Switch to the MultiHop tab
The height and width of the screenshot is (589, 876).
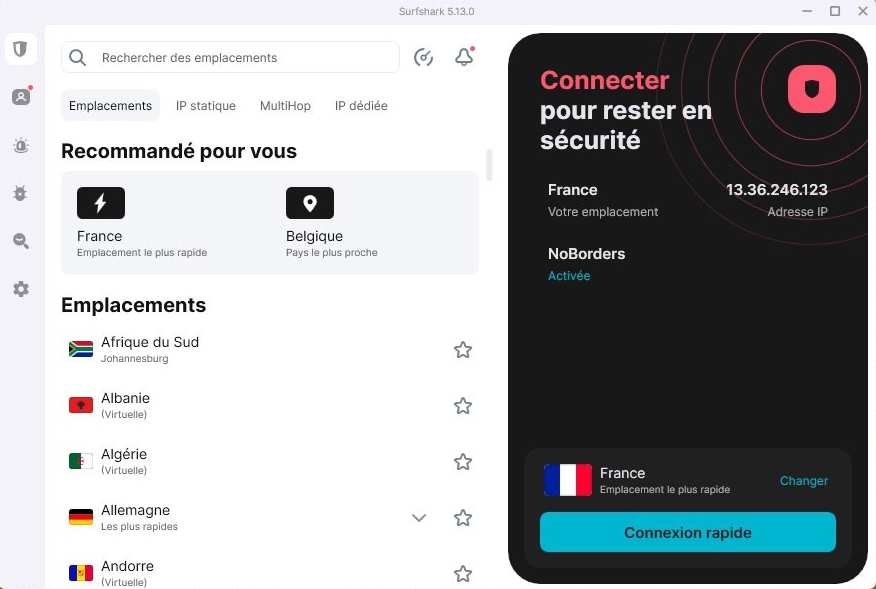[285, 106]
